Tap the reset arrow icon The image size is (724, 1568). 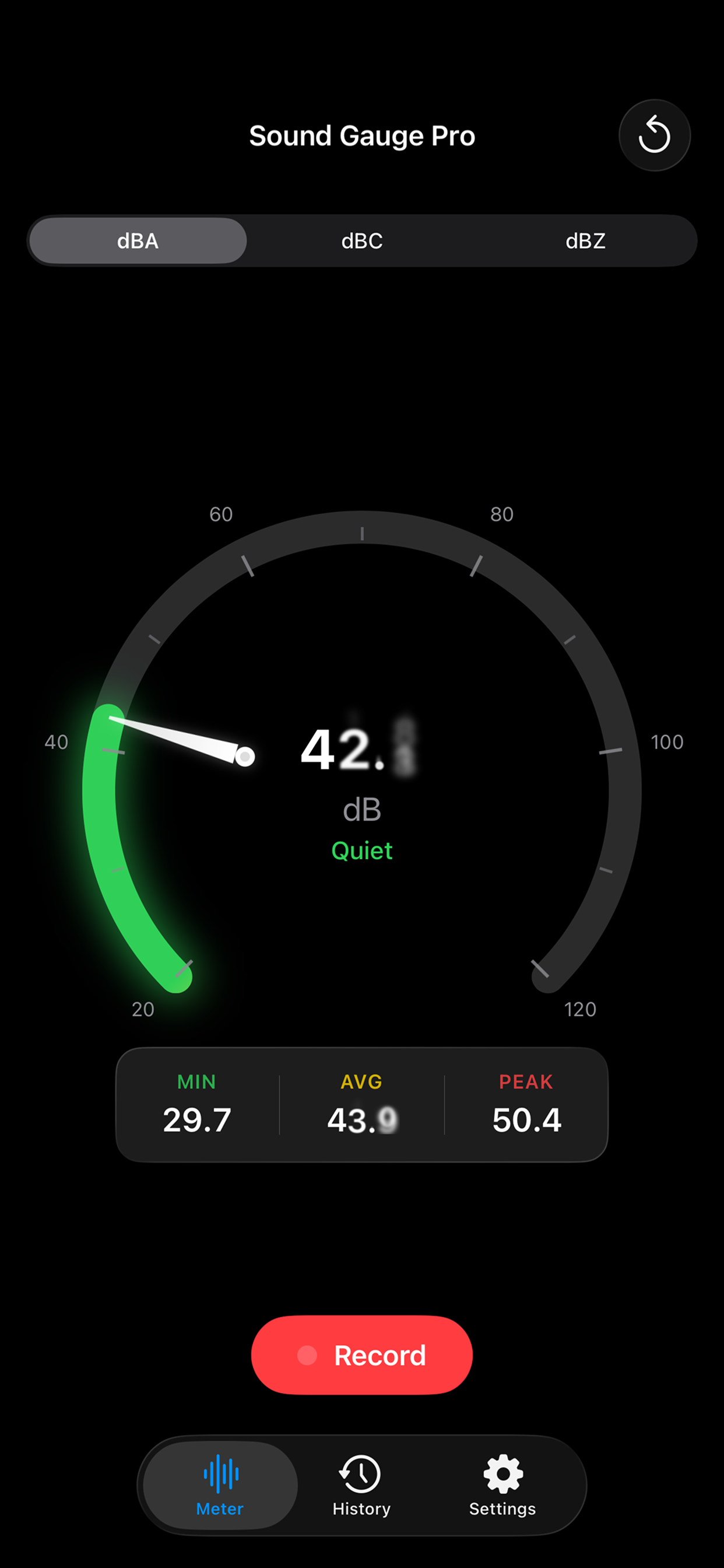(654, 135)
